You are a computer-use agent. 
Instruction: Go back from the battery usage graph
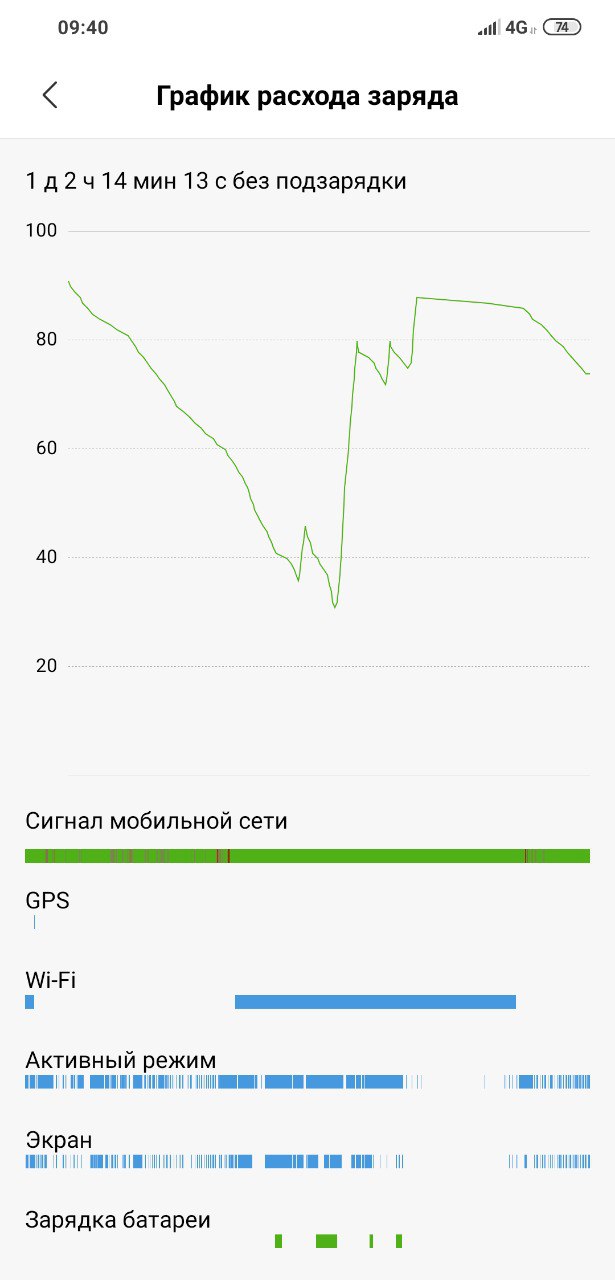[50, 95]
